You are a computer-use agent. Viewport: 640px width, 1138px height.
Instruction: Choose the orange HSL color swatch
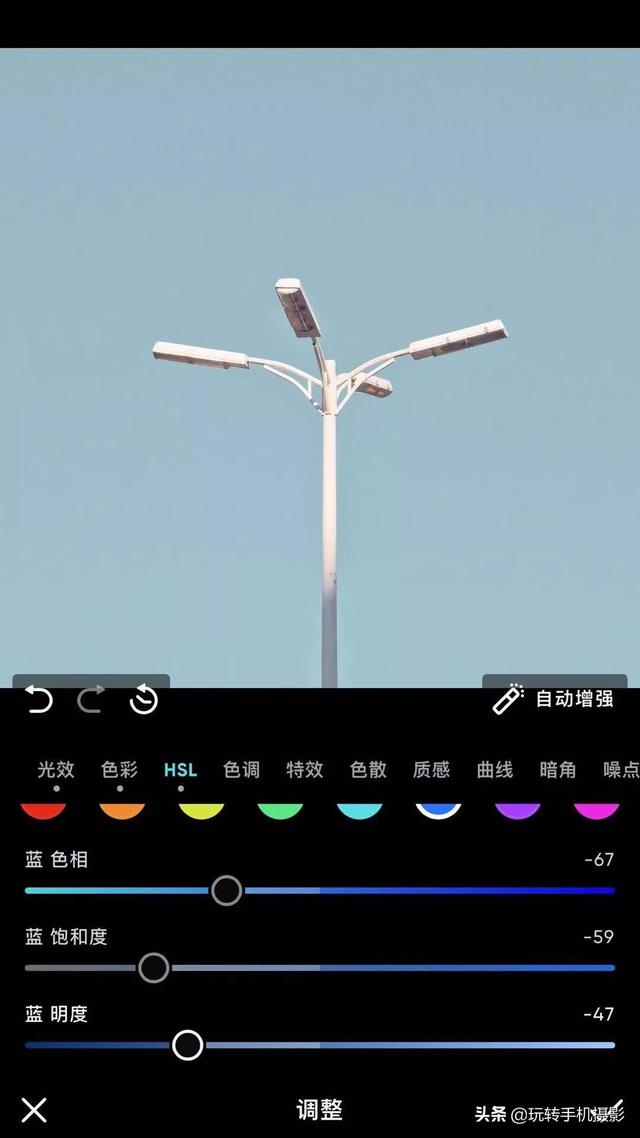tap(122, 808)
